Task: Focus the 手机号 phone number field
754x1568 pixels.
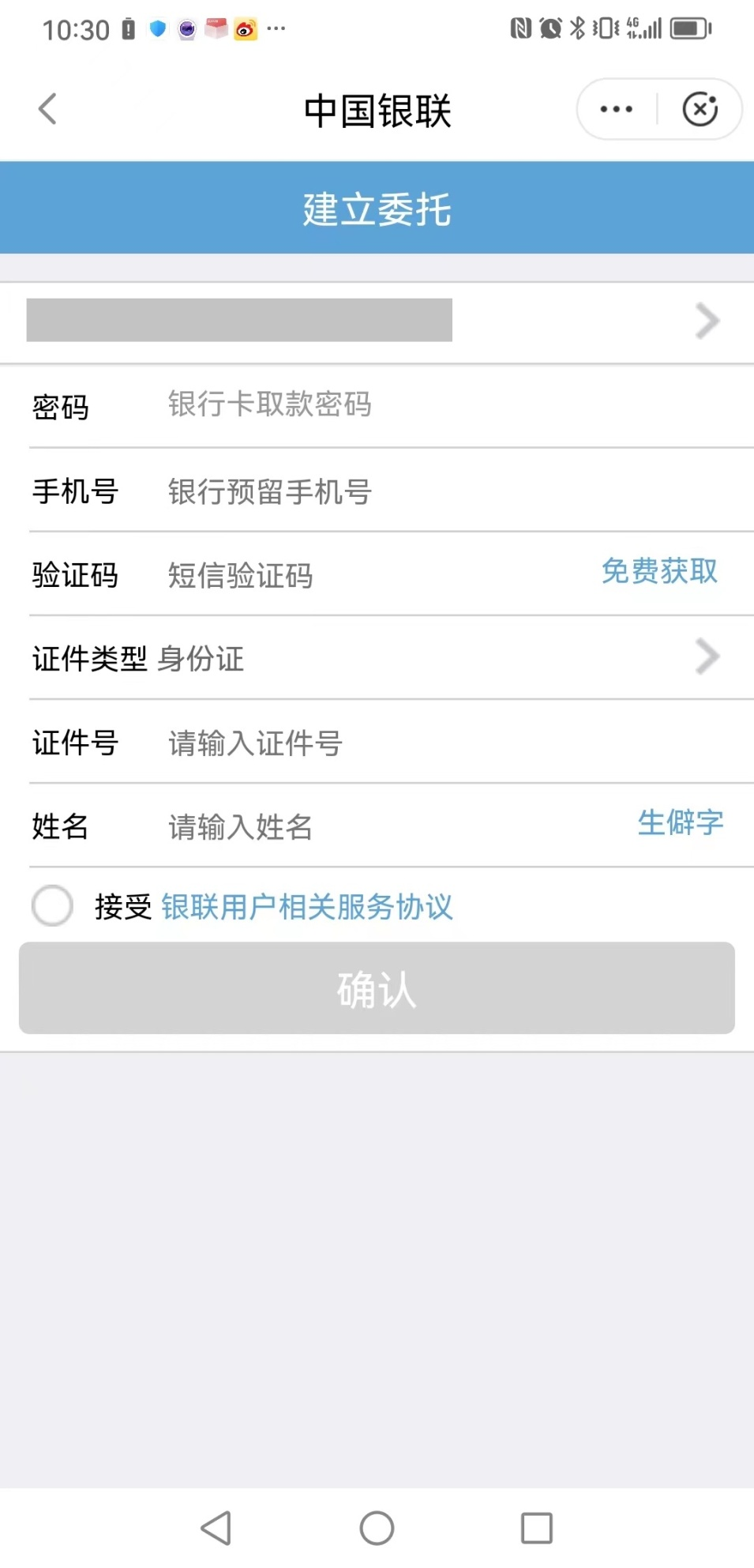Action: [458, 492]
